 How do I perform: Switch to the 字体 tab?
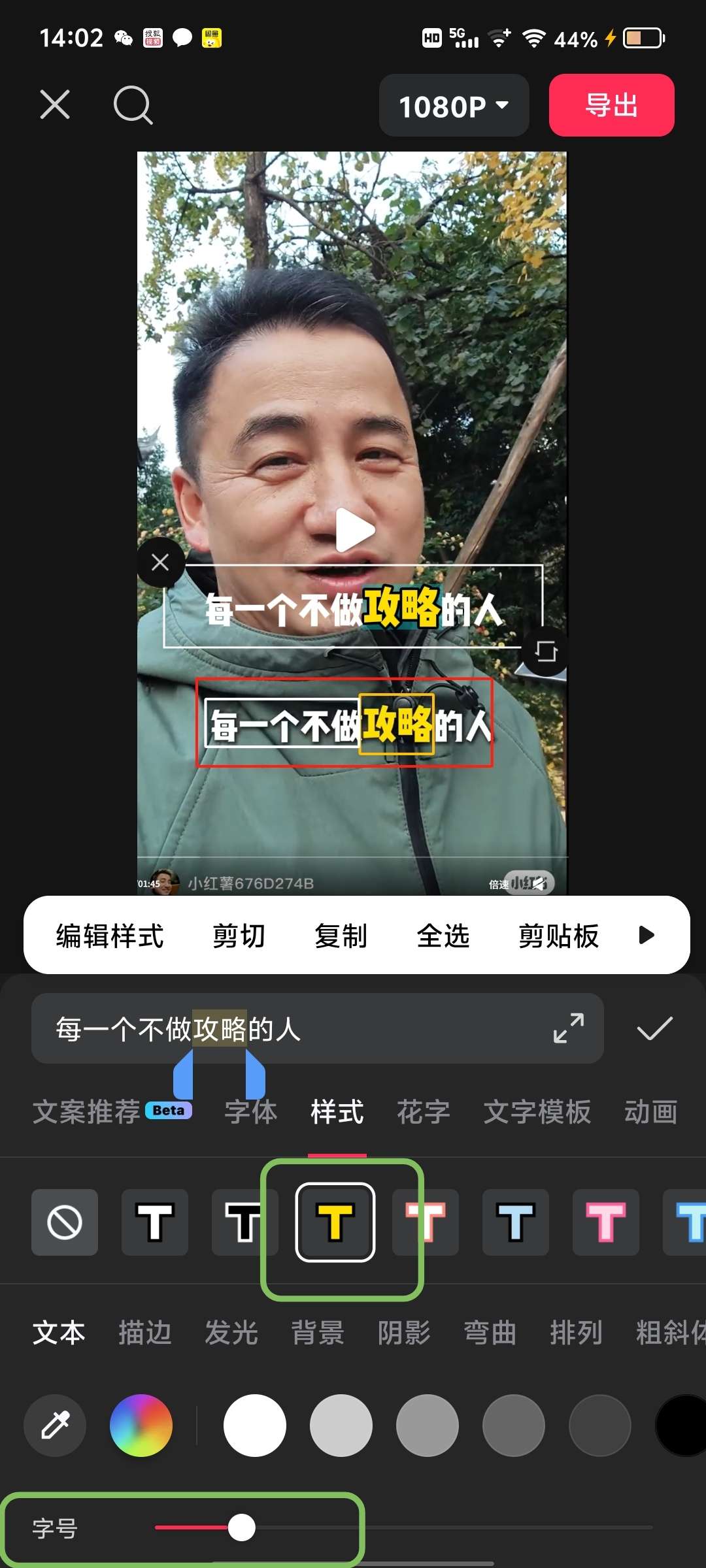251,1111
